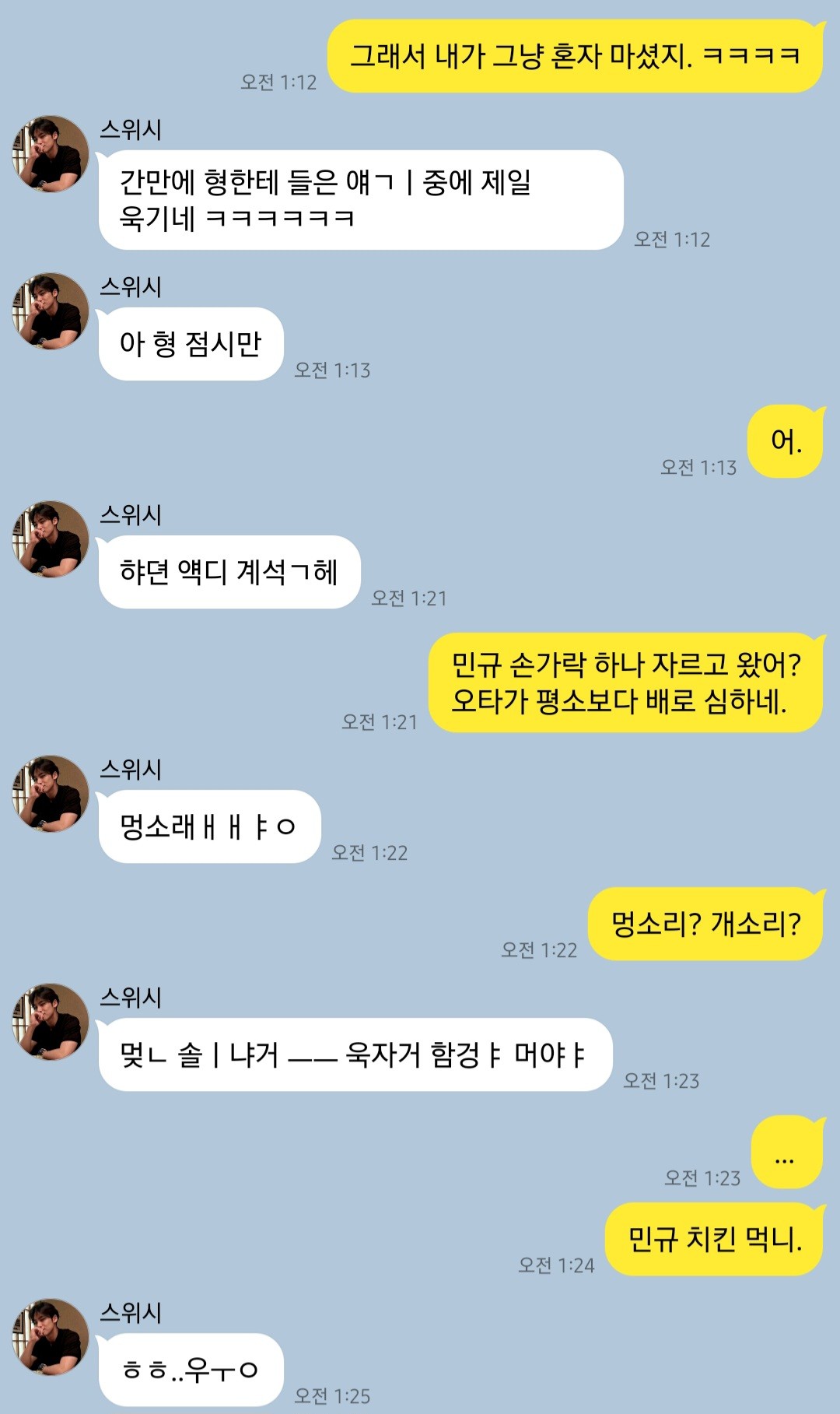Image resolution: width=840 pixels, height=1414 pixels.
Task: Open 스위시's profile photo beside '아 형 점시만'
Action: tap(51, 311)
